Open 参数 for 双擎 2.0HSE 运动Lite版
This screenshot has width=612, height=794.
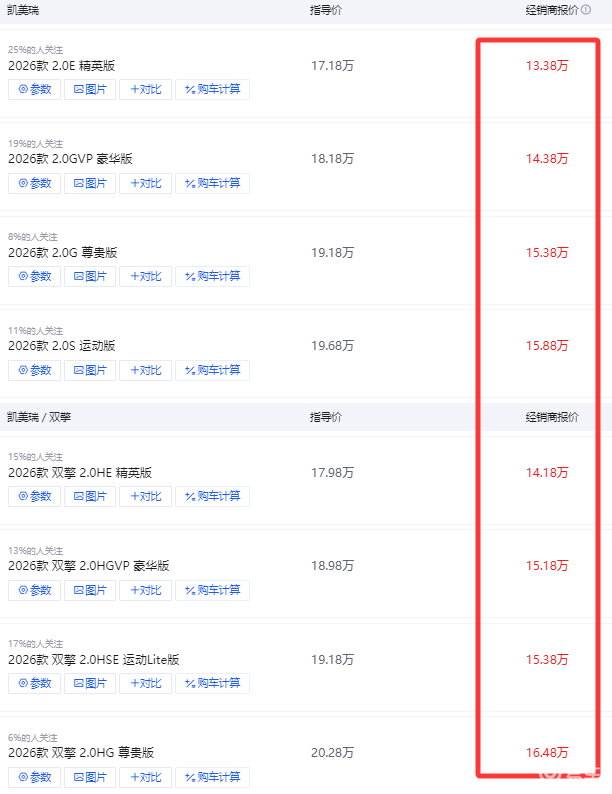[x=35, y=683]
